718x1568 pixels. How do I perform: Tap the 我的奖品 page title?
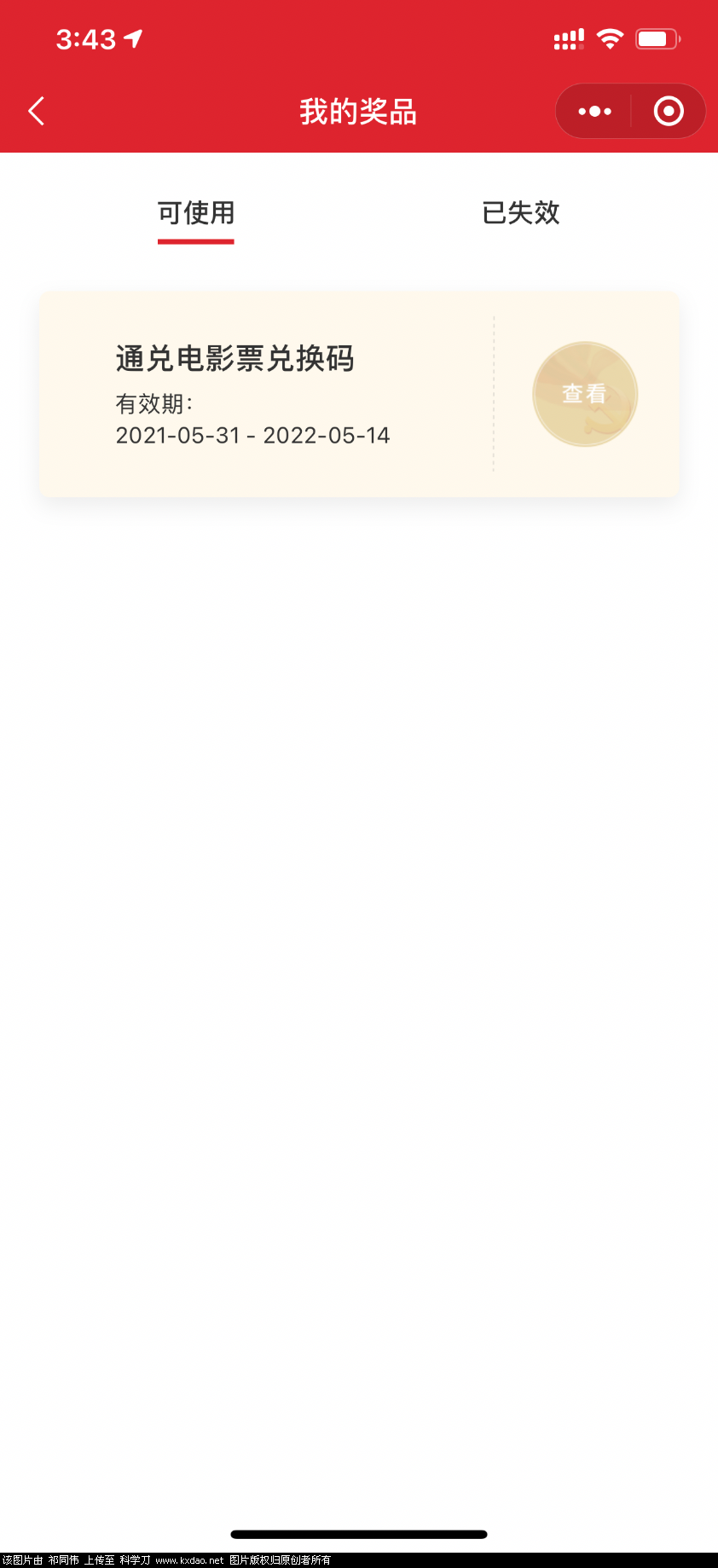tap(358, 111)
